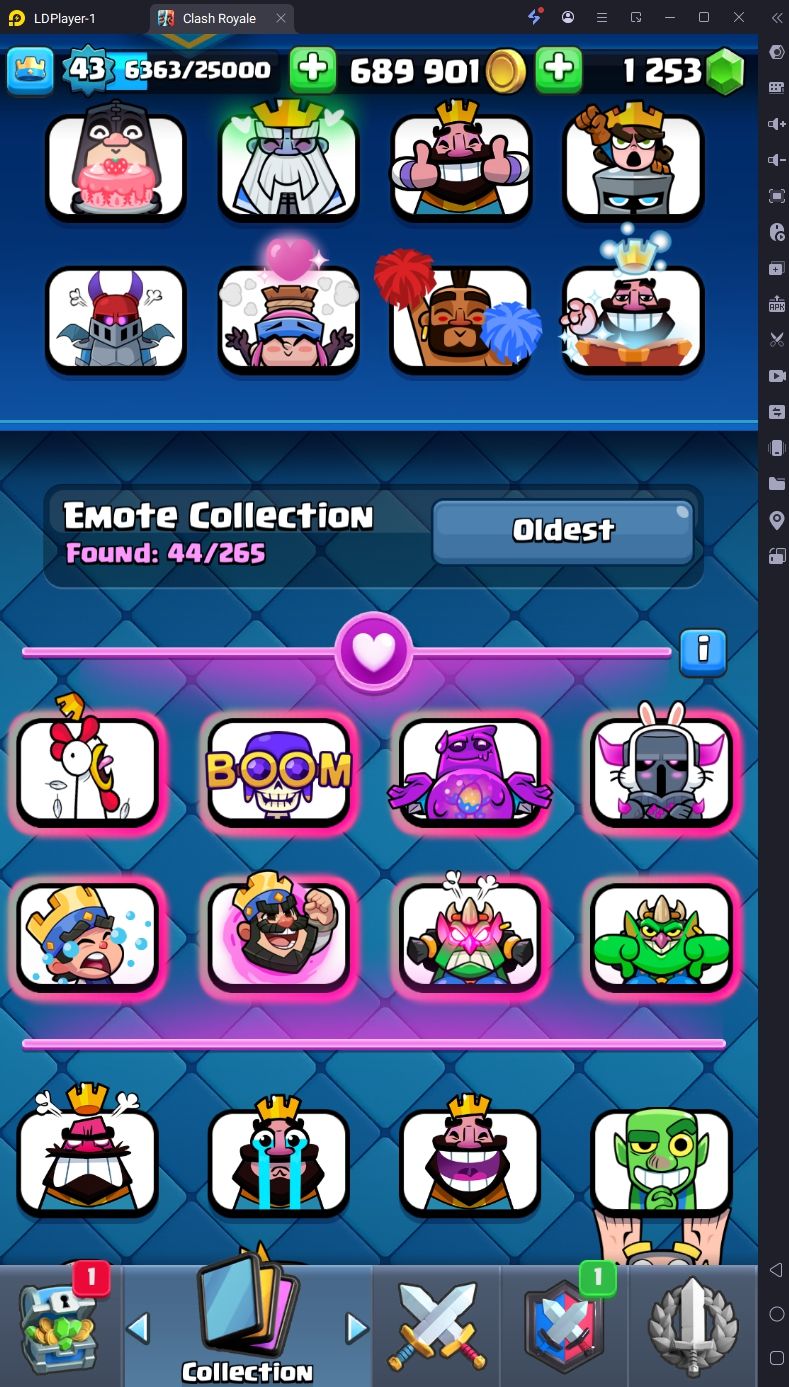The height and width of the screenshot is (1387, 789).
Task: Select the green goblin smirking emote
Action: 661,1160
